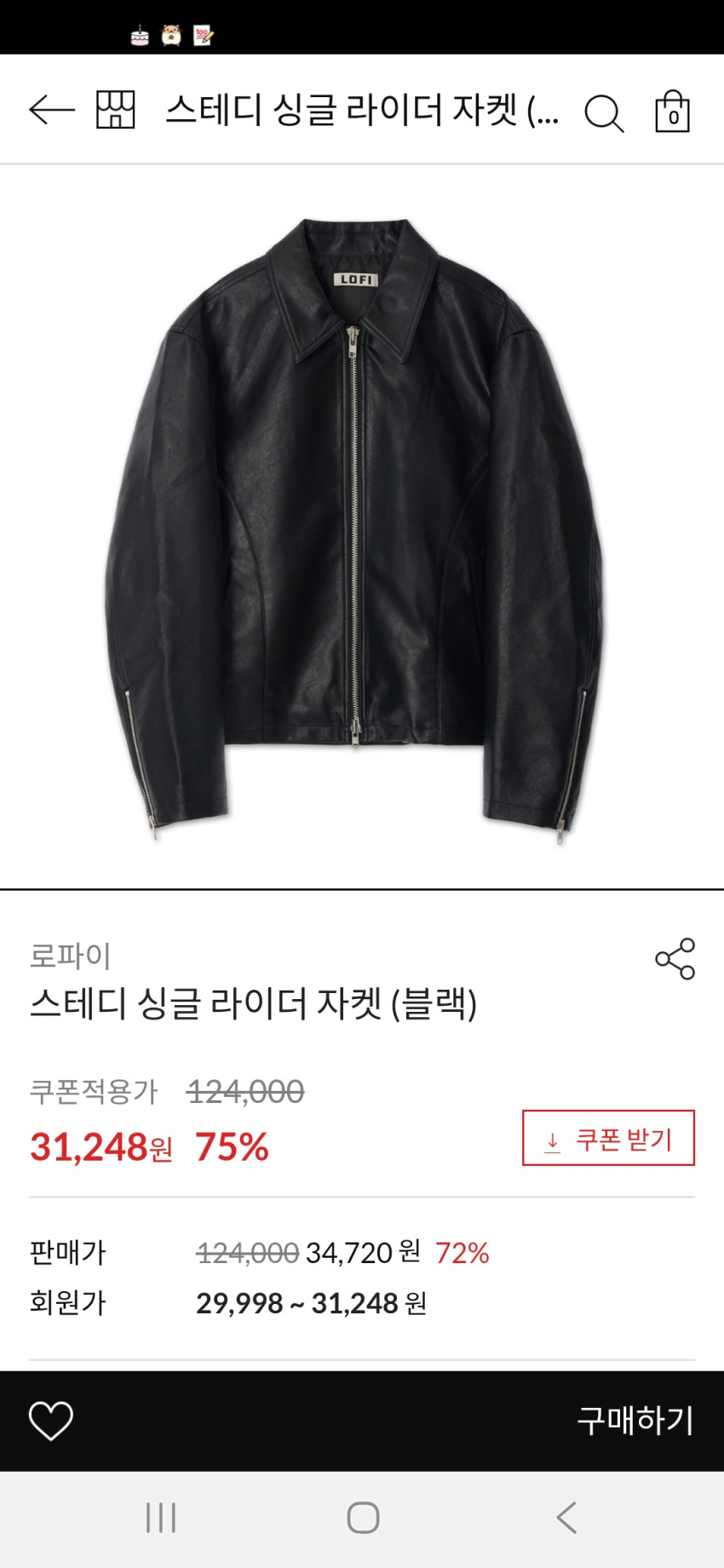The width and height of the screenshot is (724, 1568).
Task: Tap 구매하기 to buy the jacket
Action: 635,1421
